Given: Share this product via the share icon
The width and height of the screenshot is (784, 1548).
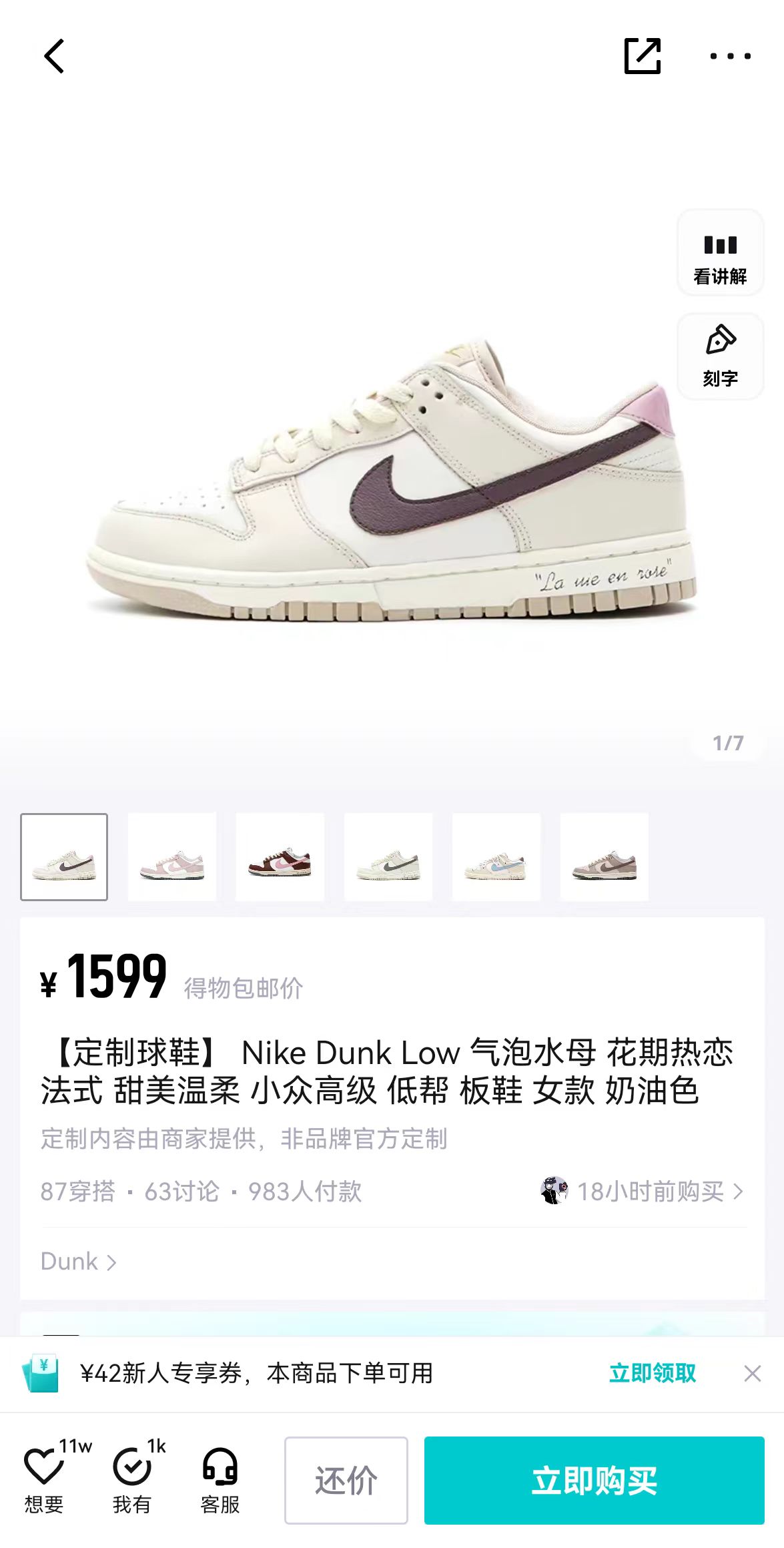Looking at the screenshot, I should [x=642, y=56].
